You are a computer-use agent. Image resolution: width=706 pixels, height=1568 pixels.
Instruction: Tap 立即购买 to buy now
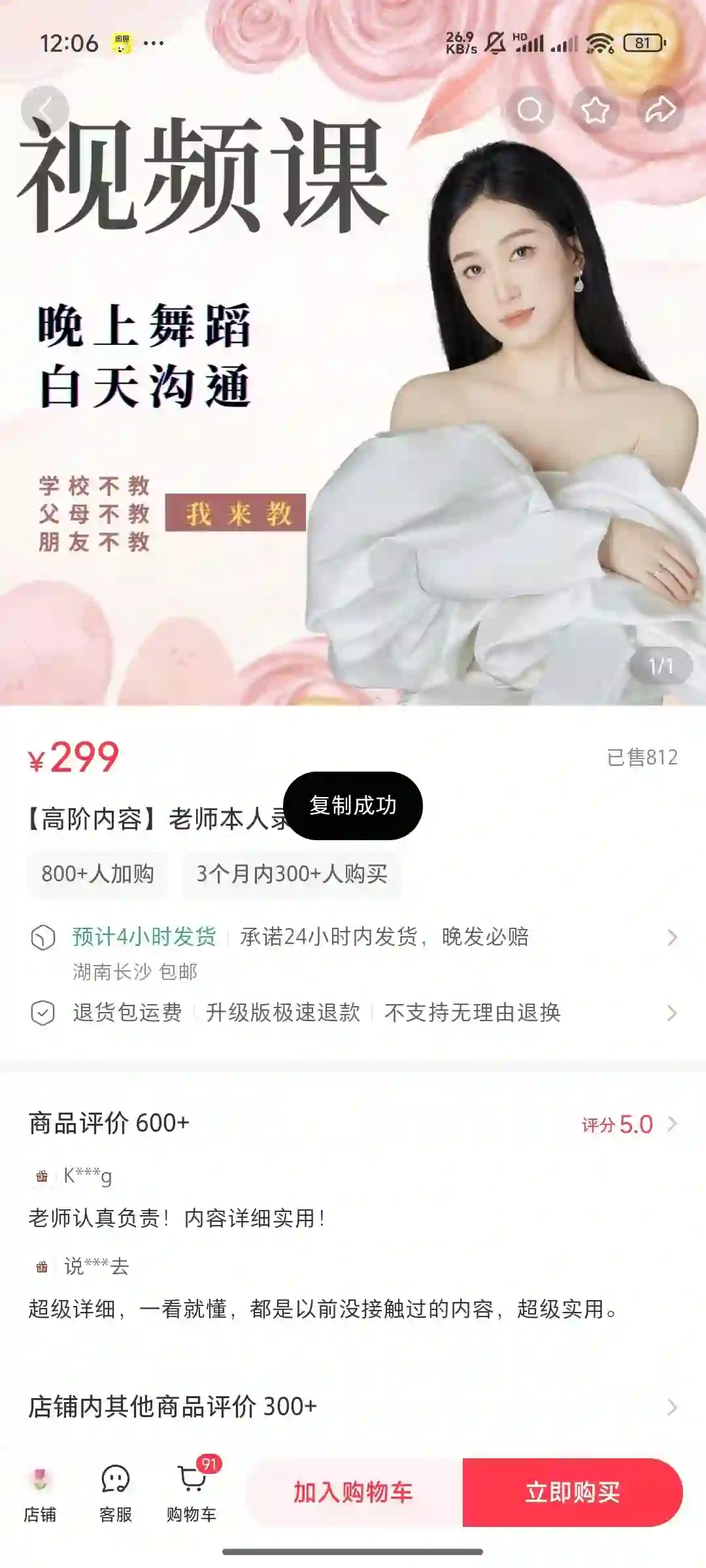pyautogui.click(x=573, y=1492)
